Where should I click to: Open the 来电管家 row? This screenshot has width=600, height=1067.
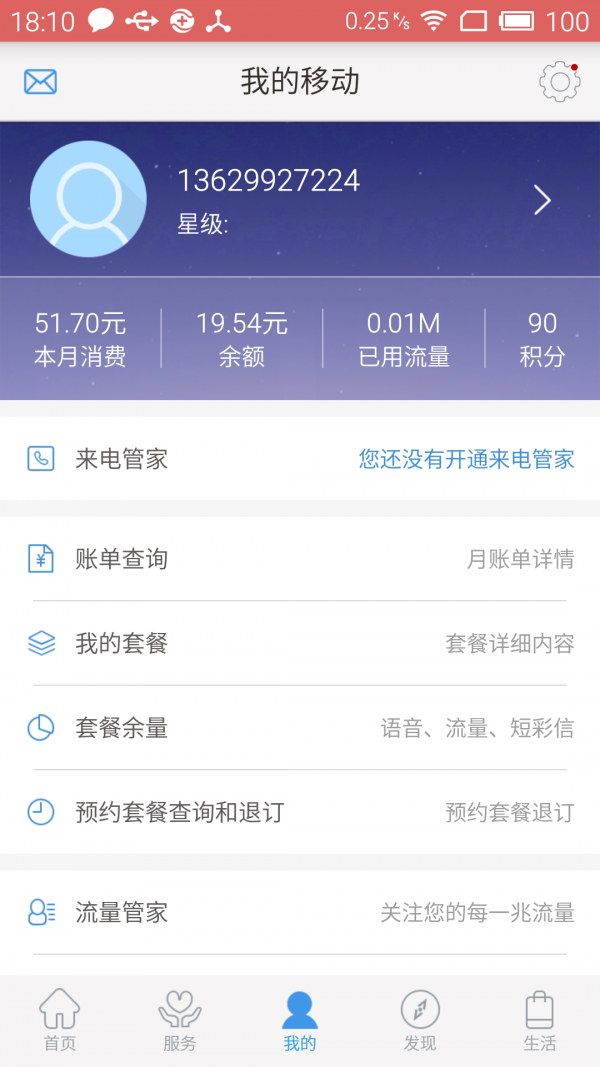300,459
